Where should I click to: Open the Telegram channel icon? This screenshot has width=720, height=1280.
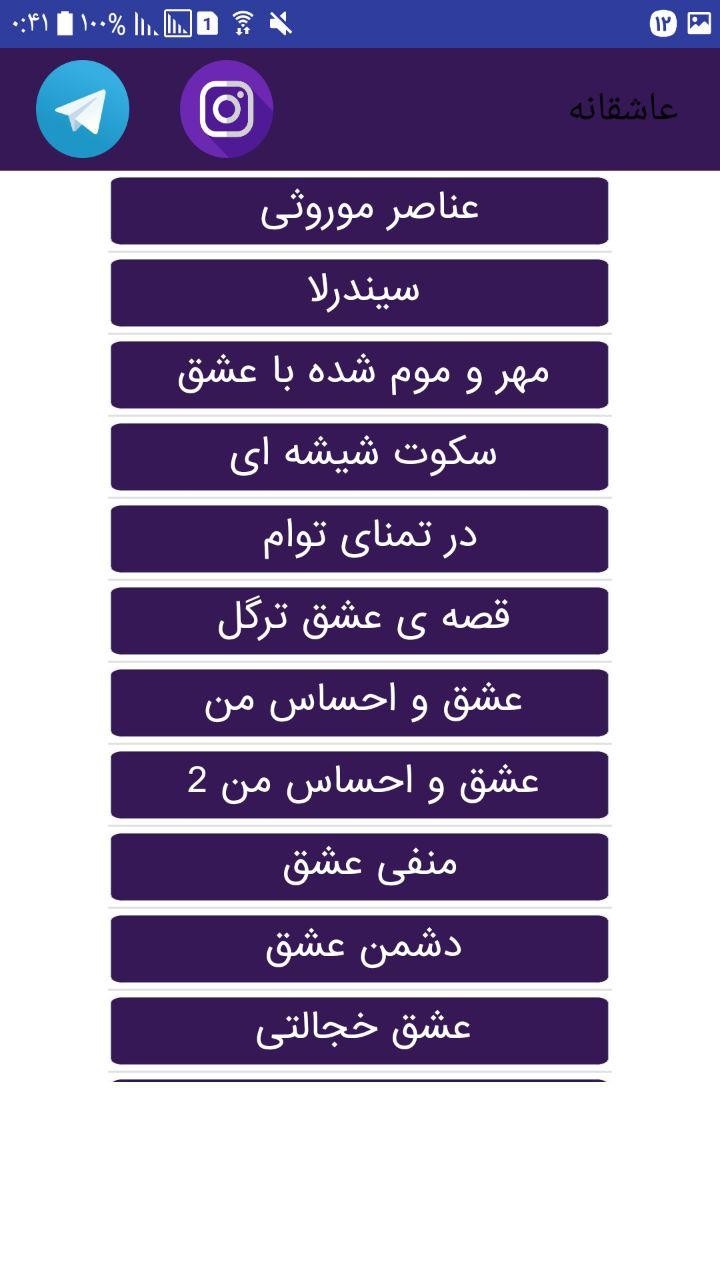[83, 109]
